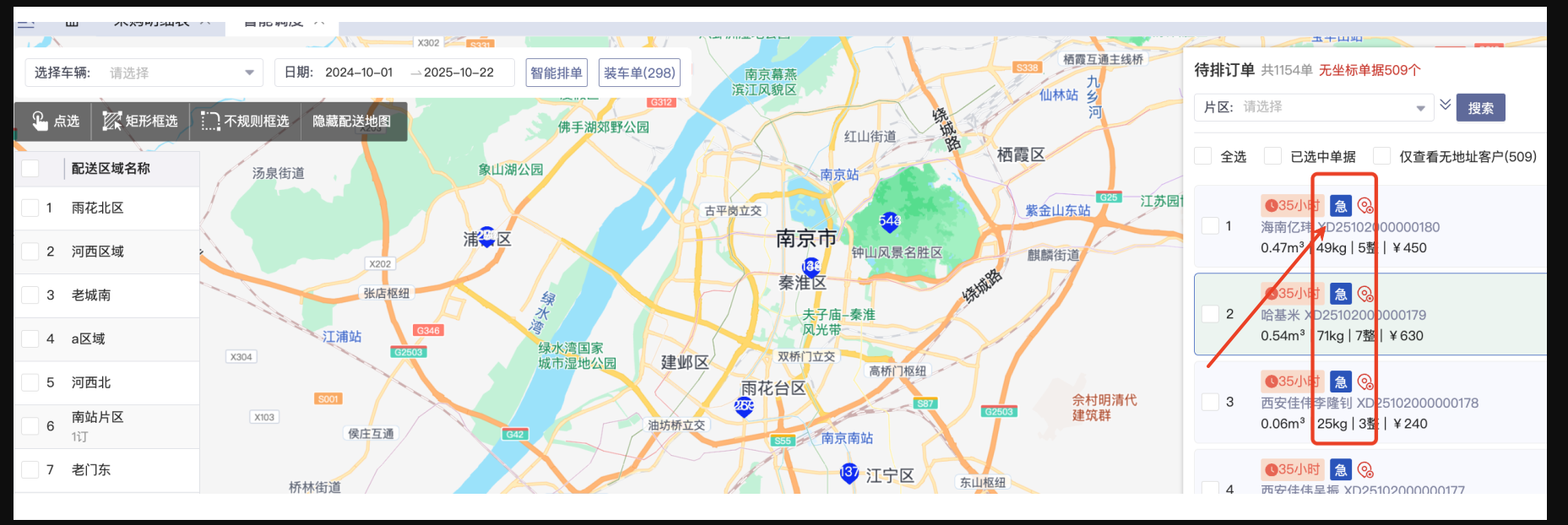Activate the 不规则框选 tool

(246, 122)
